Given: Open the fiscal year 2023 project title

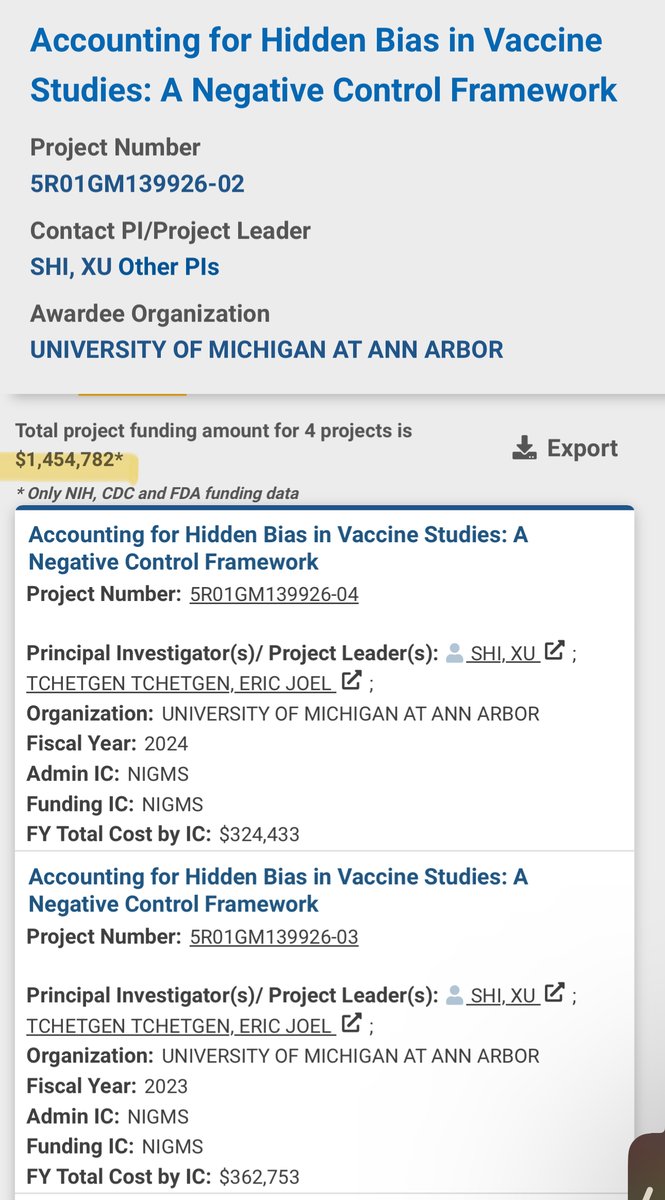Looking at the screenshot, I should point(277,890).
